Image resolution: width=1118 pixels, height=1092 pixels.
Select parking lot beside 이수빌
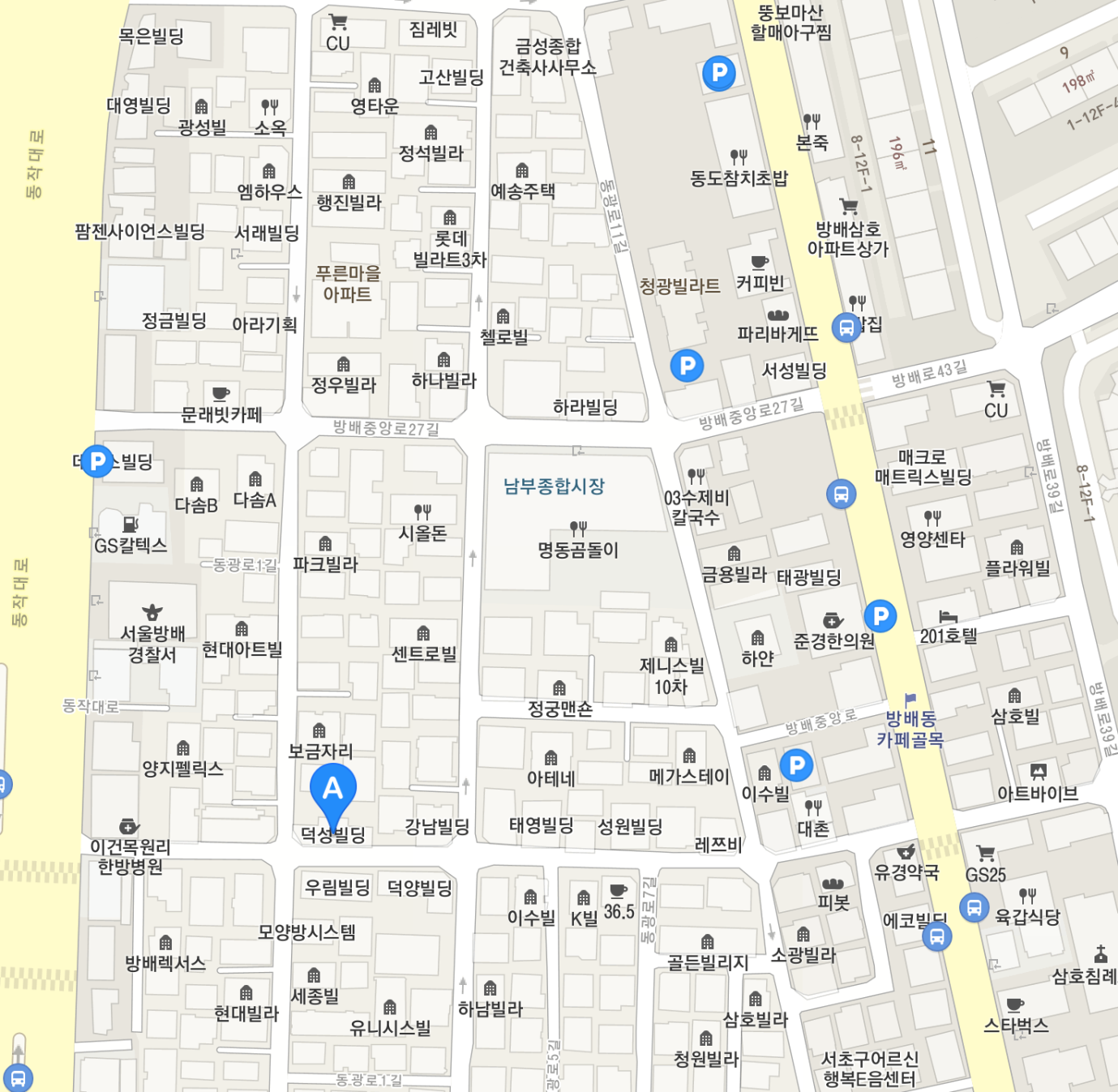(x=796, y=765)
